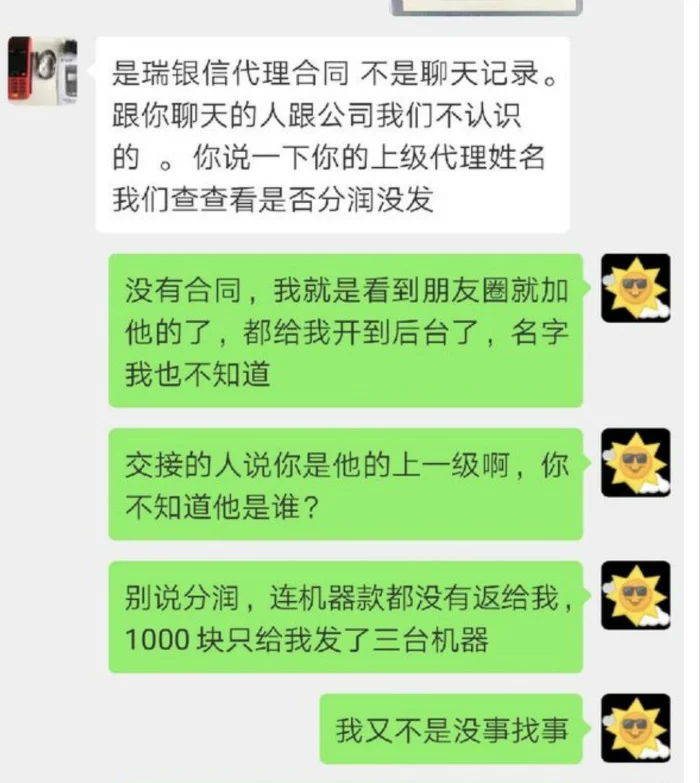Screen dimensions: 700x783
Task: Tap the sun avatar beside the '交接的人说' message
Action: 635,462
